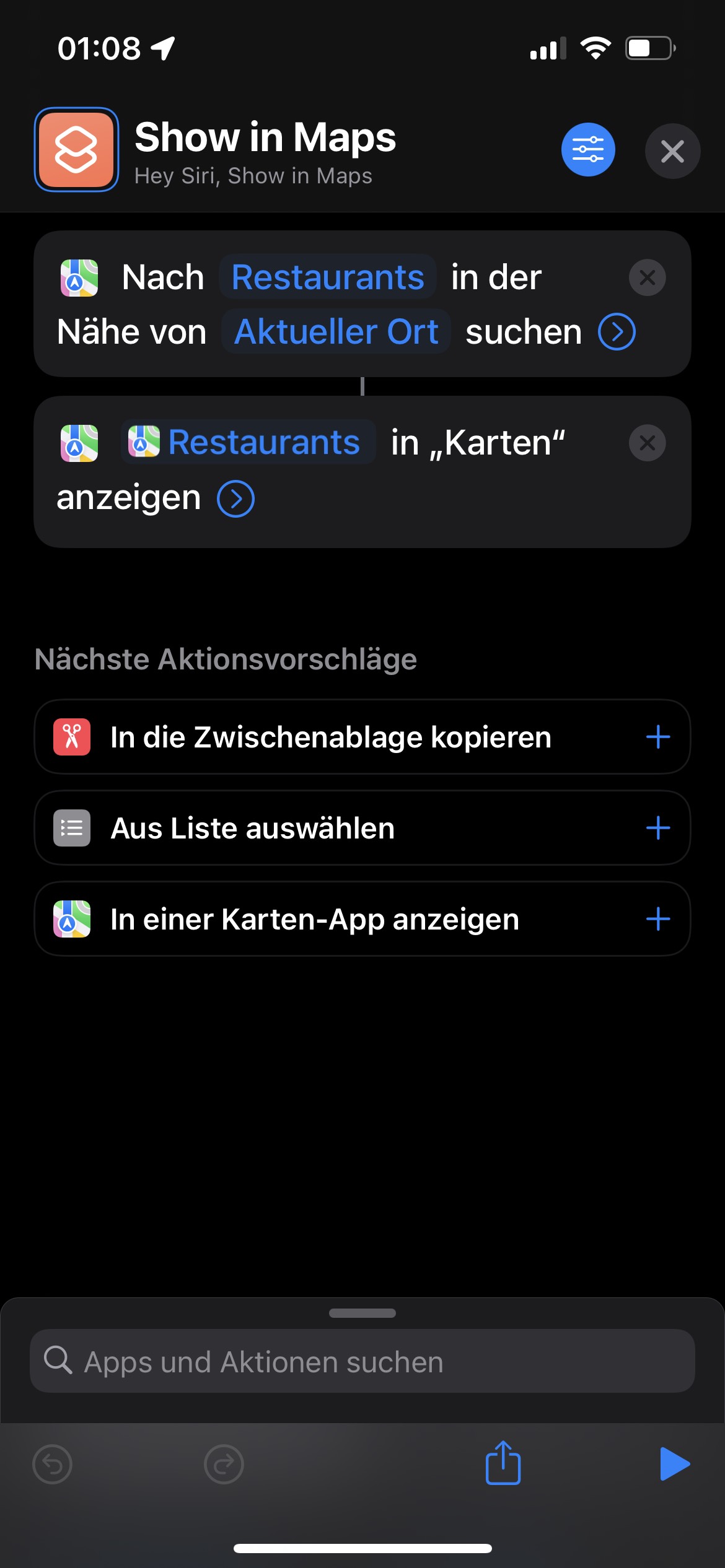The height and width of the screenshot is (1568, 725).
Task: Tap the Restaurants variable in the Karten action
Action: coord(248,442)
